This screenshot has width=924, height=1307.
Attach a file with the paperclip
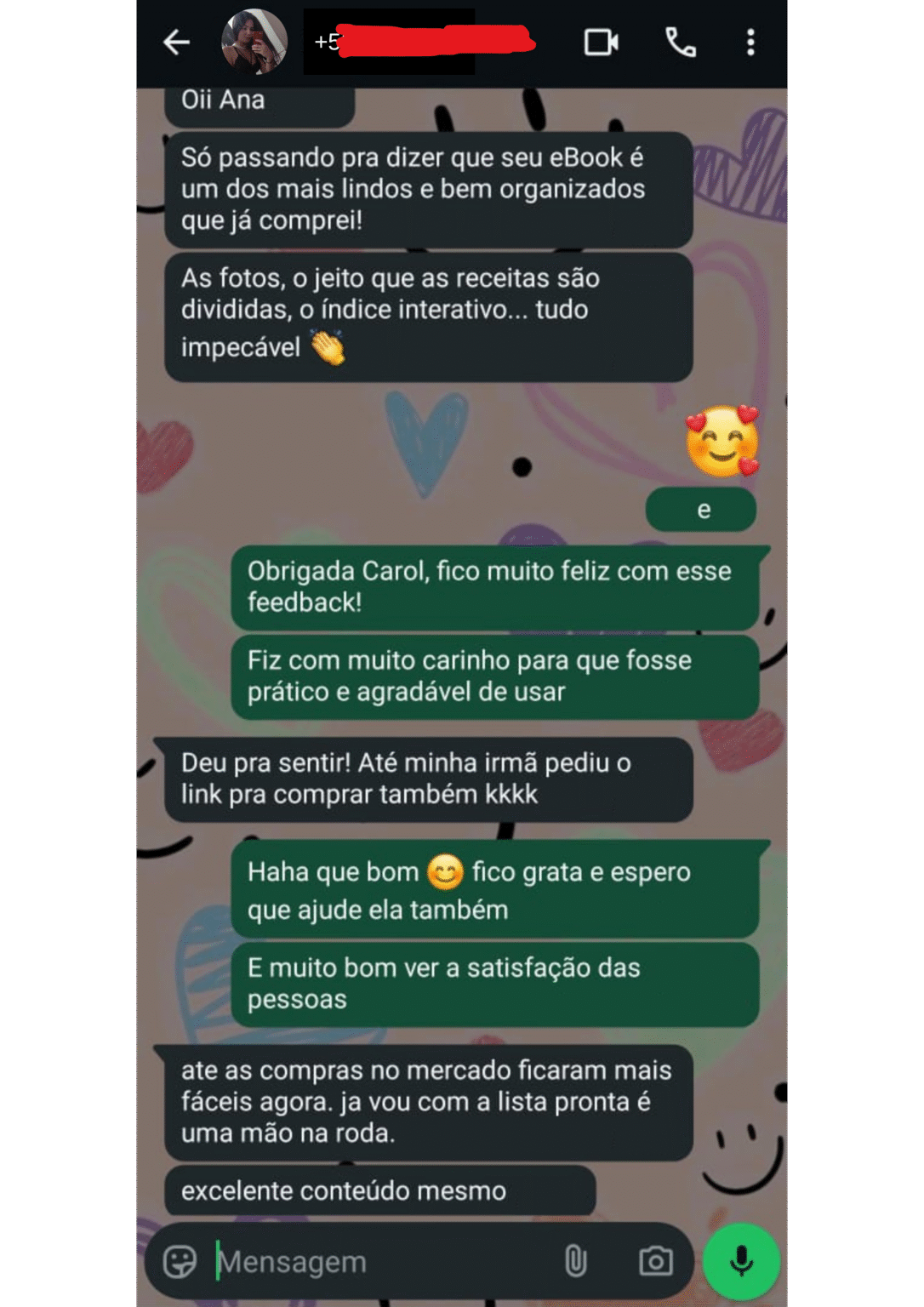click(576, 1261)
